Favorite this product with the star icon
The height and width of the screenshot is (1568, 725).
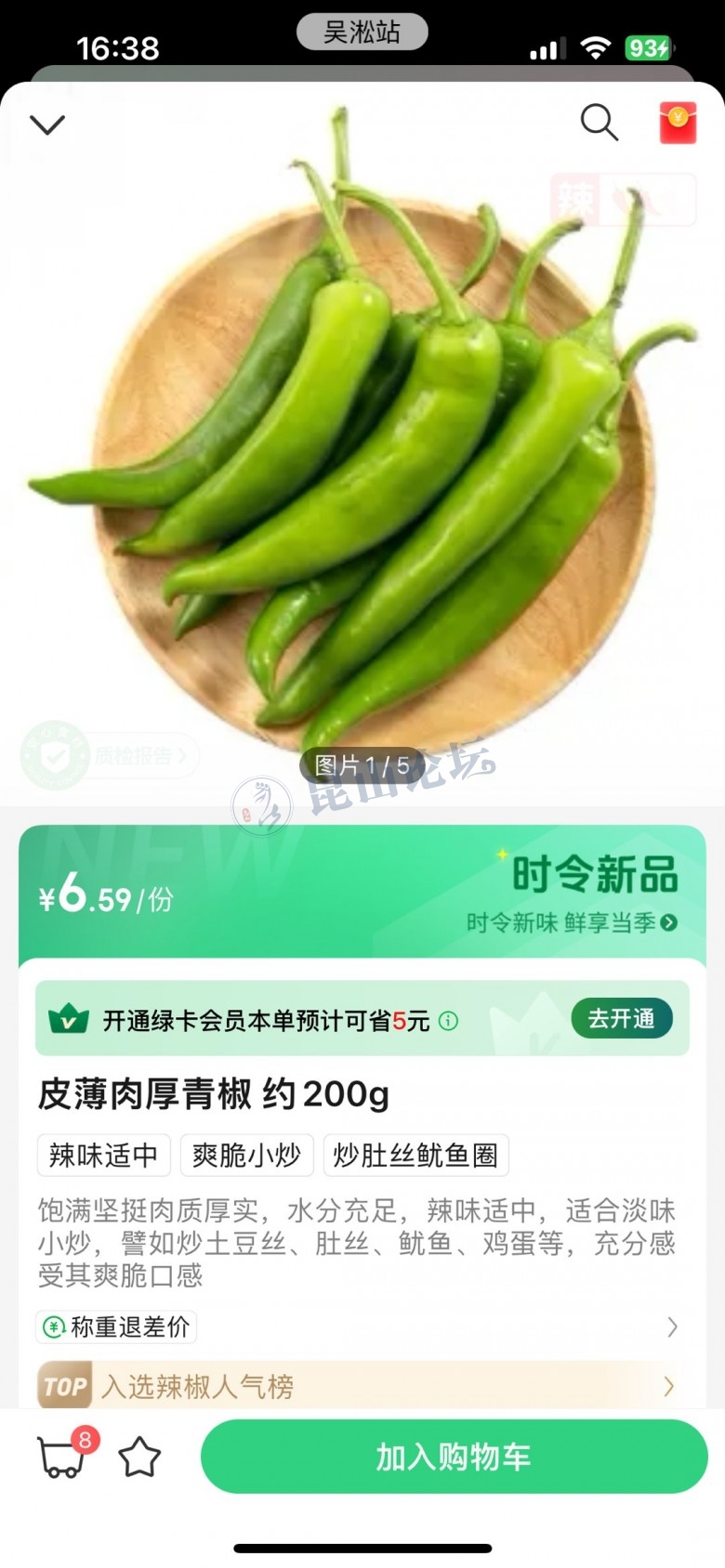[139, 1457]
